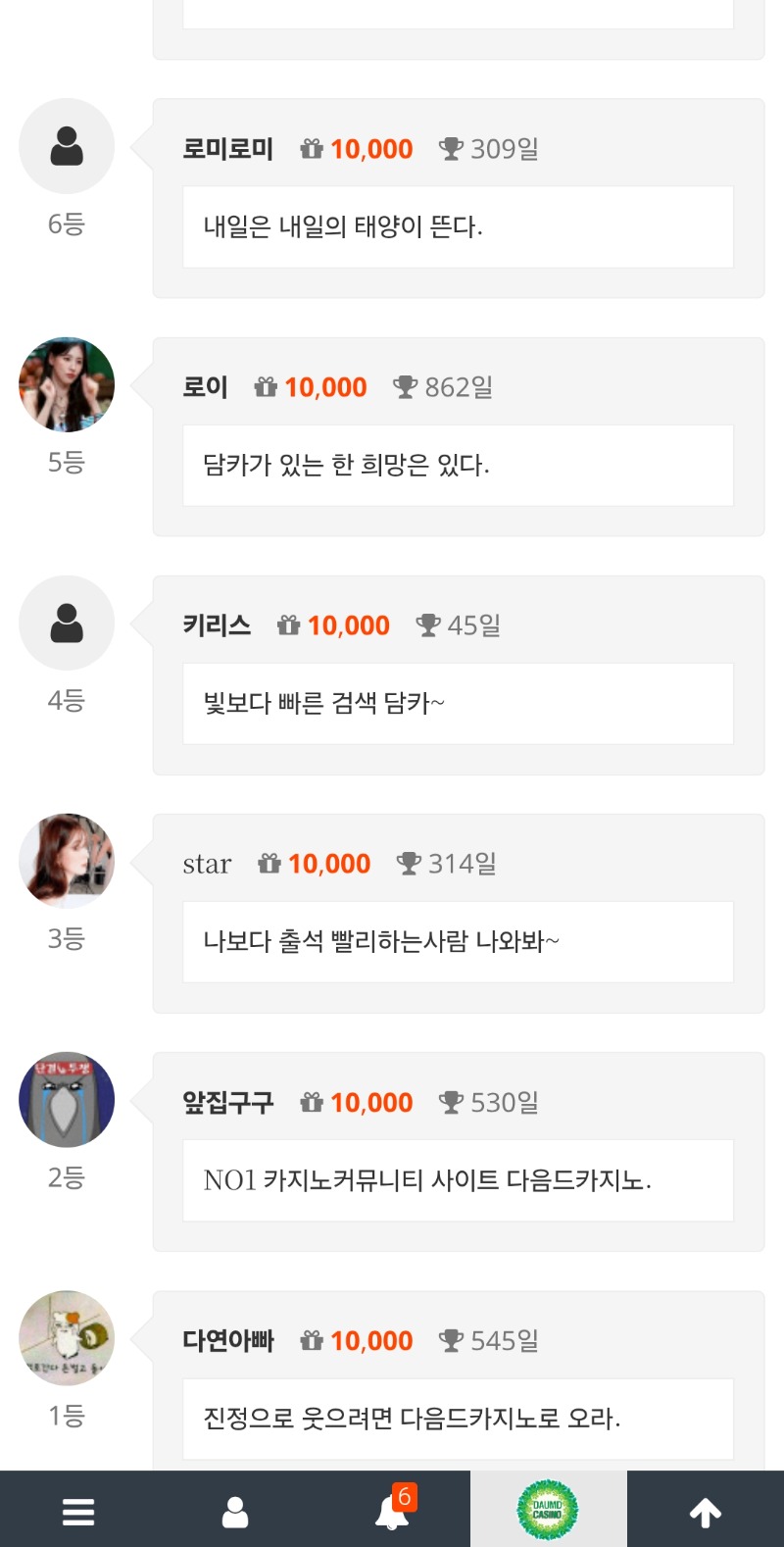Select 키리스's comment about fast search
This screenshot has height=1547, width=784.
pyautogui.click(x=458, y=703)
